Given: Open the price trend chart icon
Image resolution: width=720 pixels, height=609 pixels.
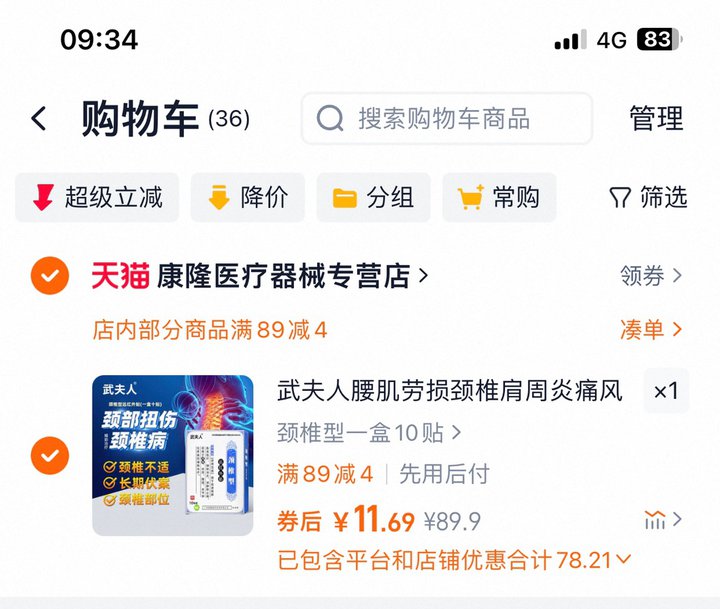Looking at the screenshot, I should coord(662,520).
